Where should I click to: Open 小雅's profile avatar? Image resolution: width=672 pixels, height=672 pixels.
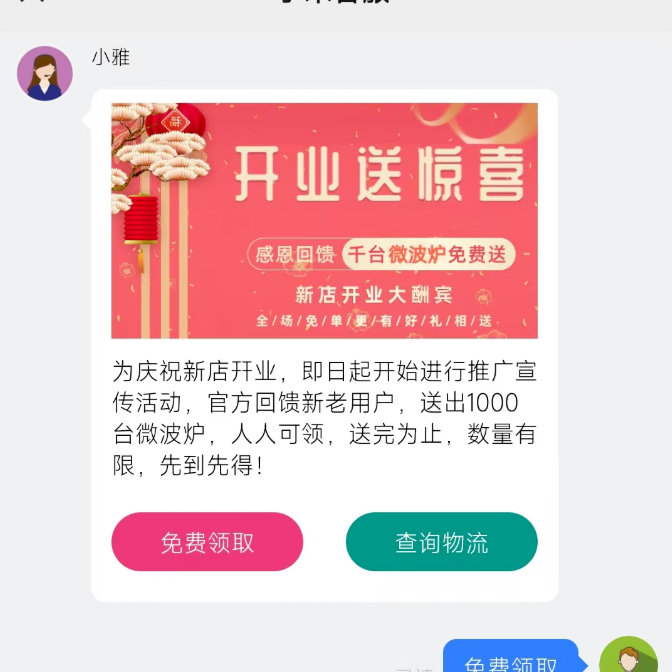click(x=45, y=74)
